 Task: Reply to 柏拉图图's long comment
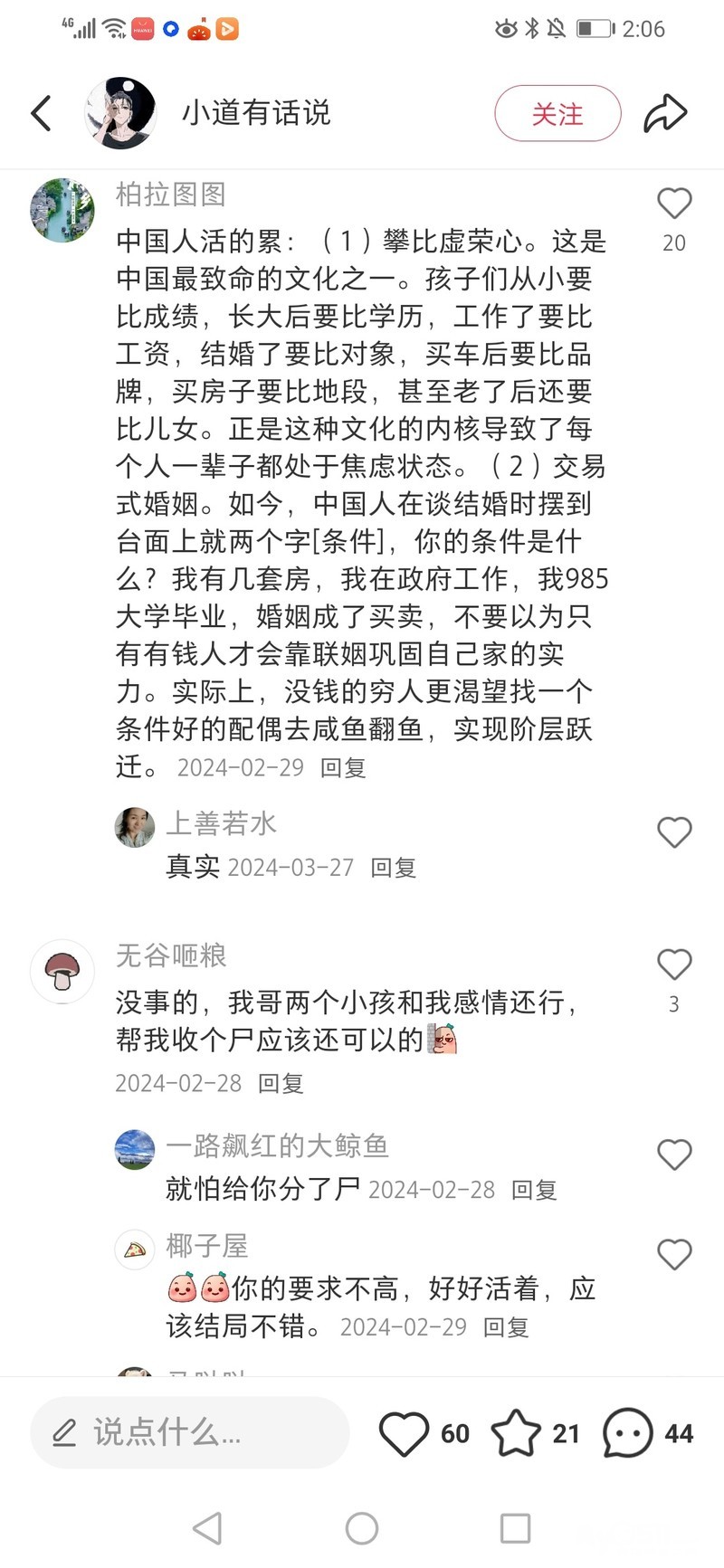343,768
